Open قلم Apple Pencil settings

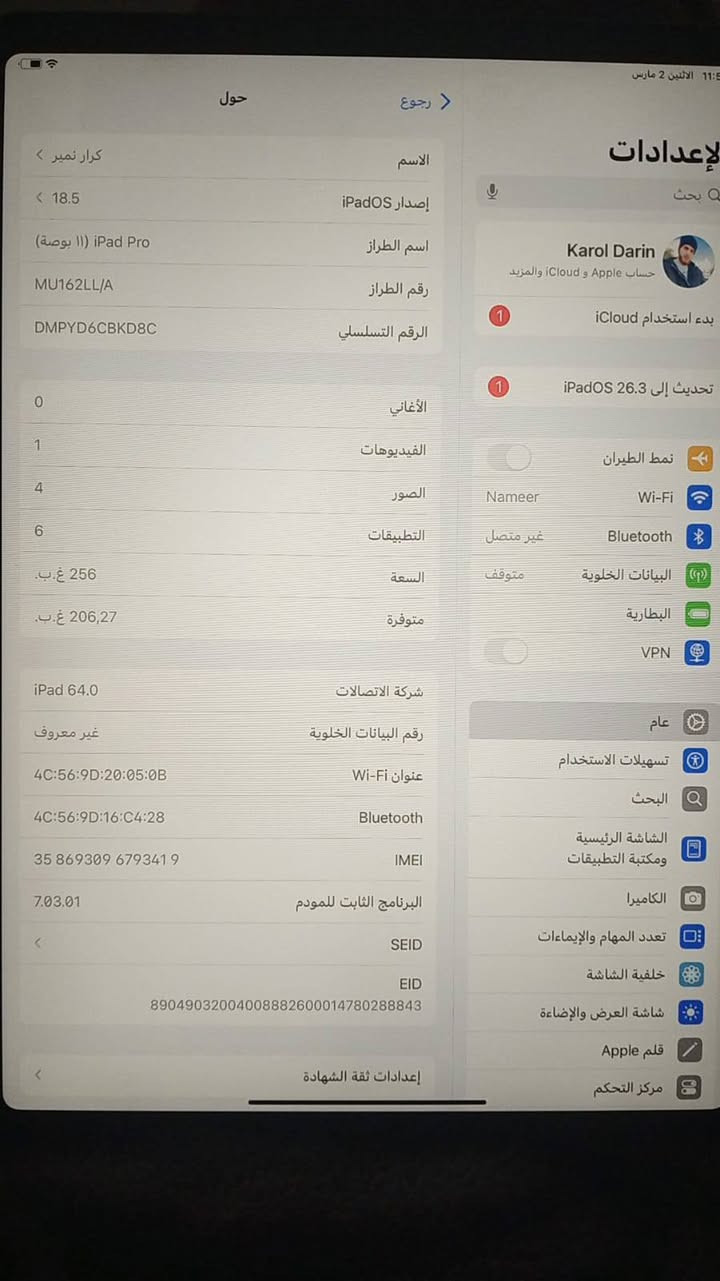click(x=600, y=1050)
